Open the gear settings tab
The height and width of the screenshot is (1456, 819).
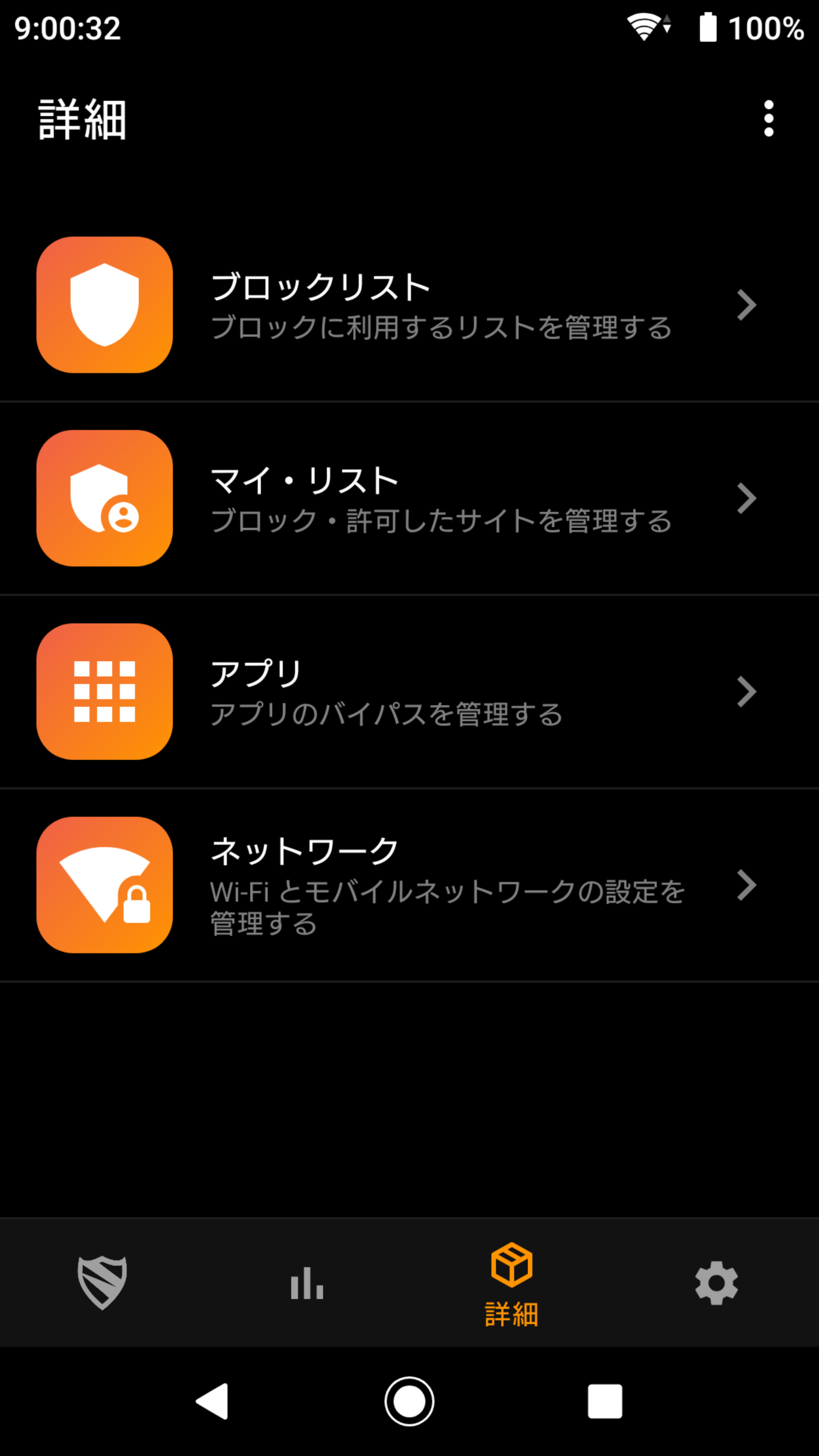click(716, 1282)
